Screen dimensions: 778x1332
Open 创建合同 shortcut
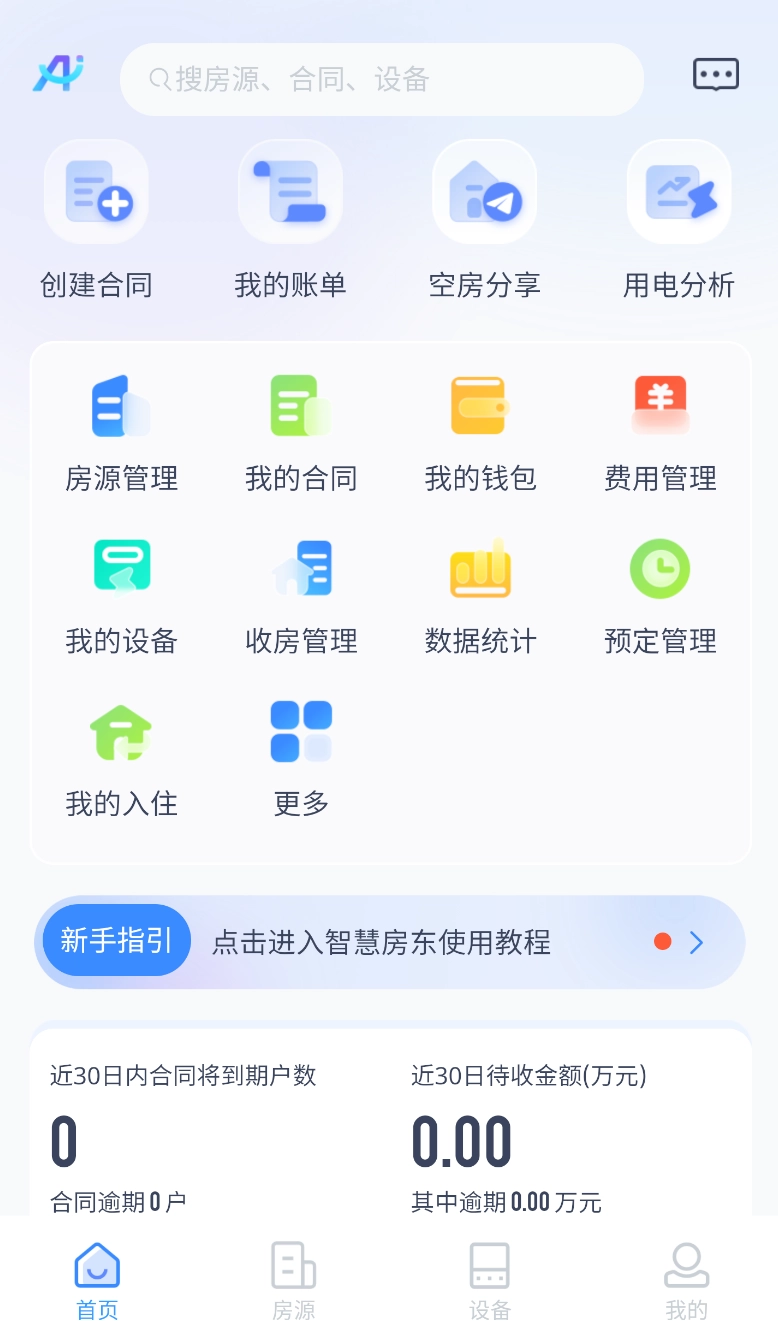tap(96, 219)
